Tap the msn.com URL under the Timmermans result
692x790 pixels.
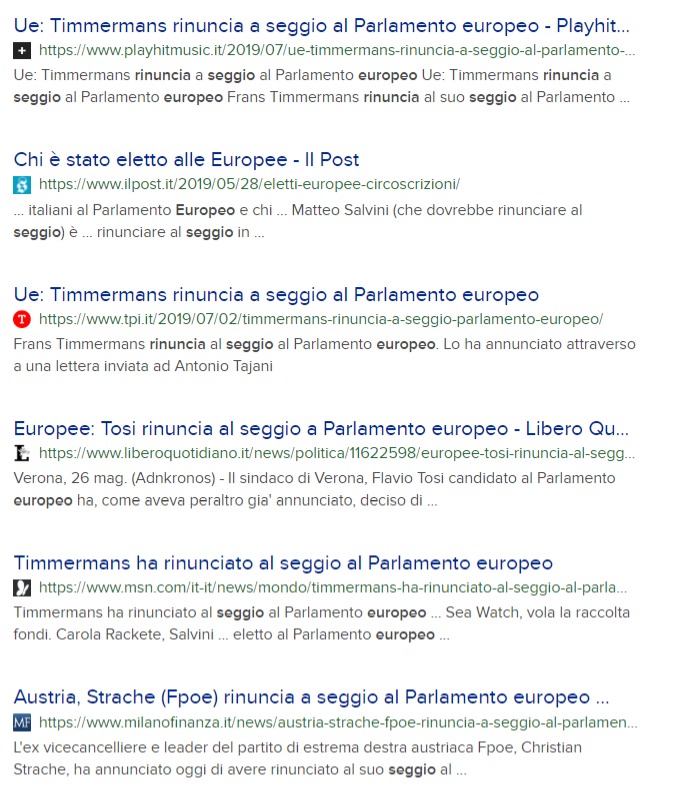332,588
